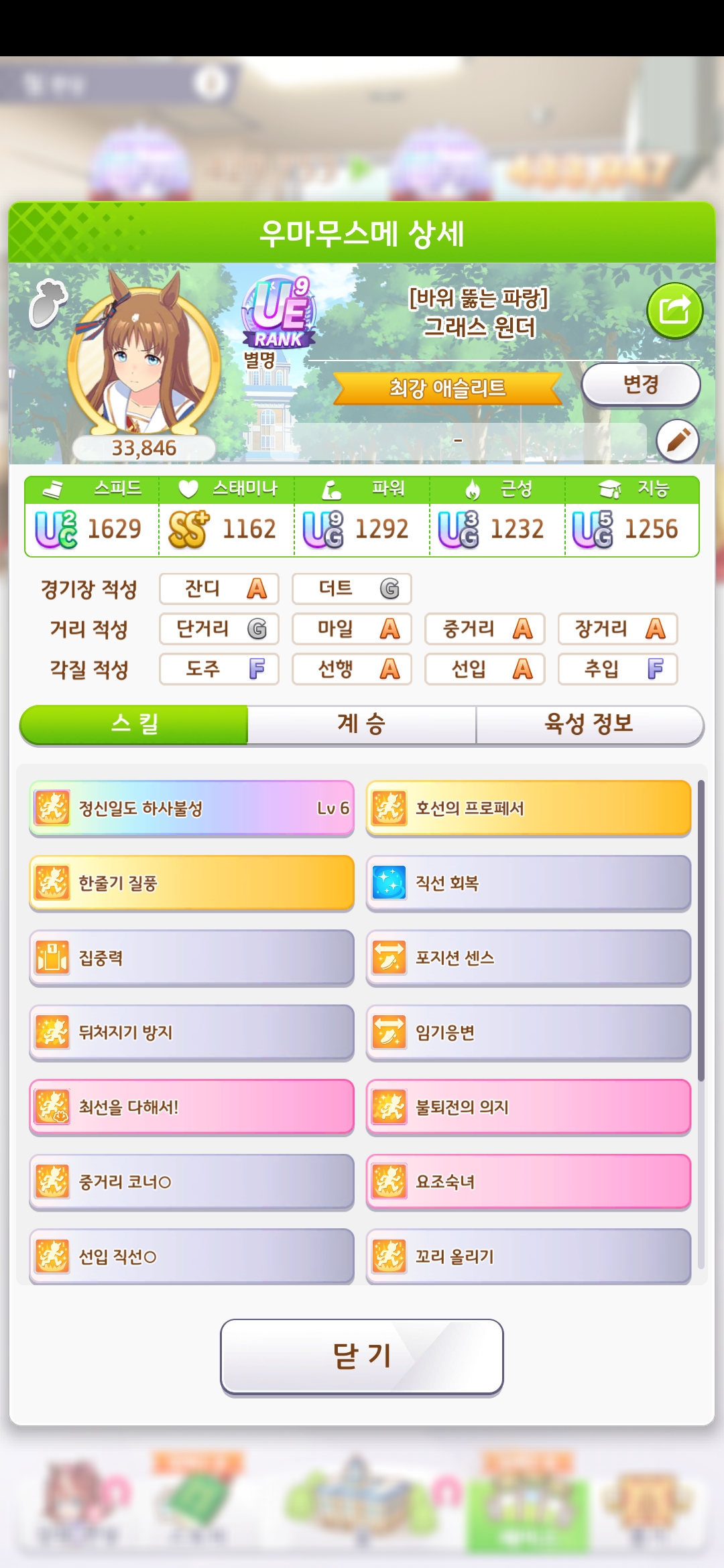Open the 호선의 프로페서 skill

point(528,808)
